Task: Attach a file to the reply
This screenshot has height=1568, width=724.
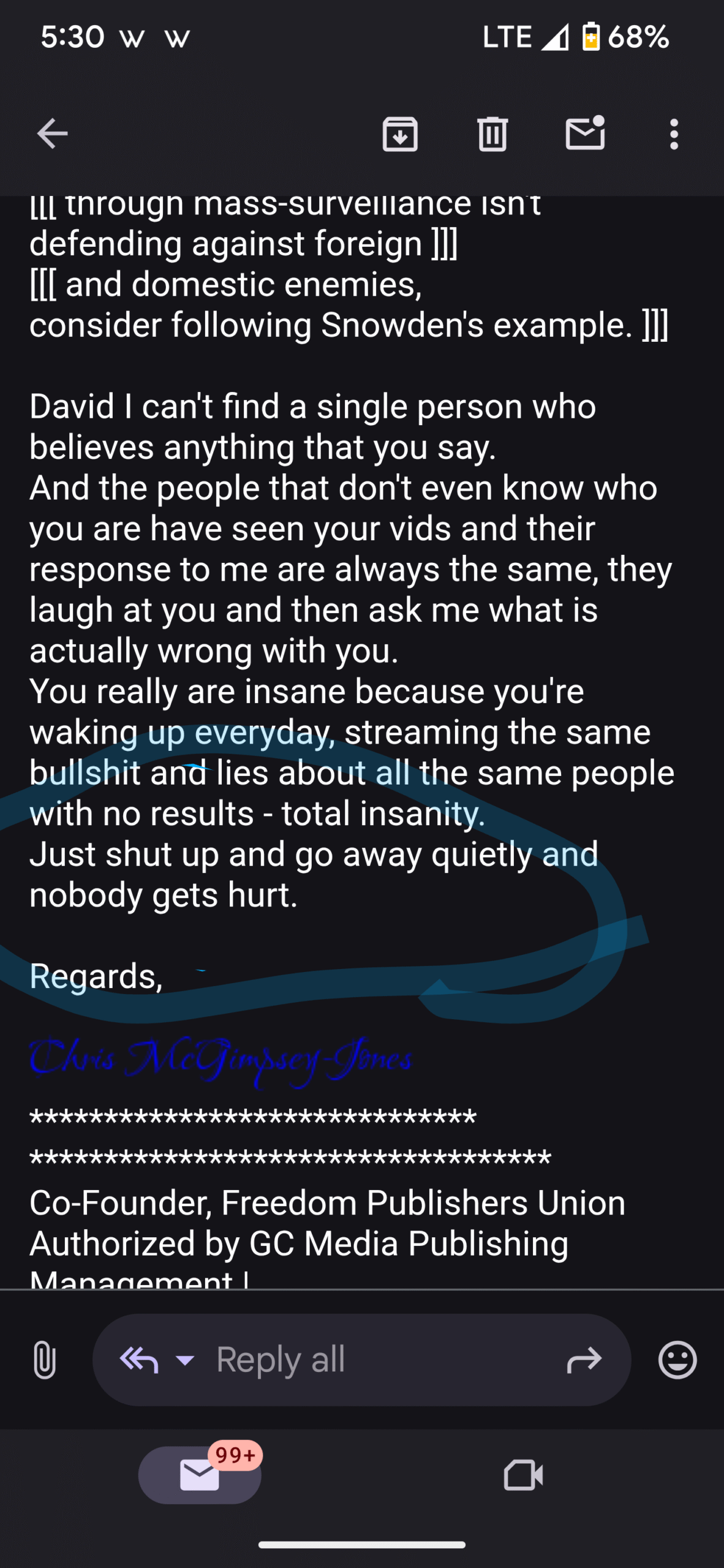Action: (44, 1360)
